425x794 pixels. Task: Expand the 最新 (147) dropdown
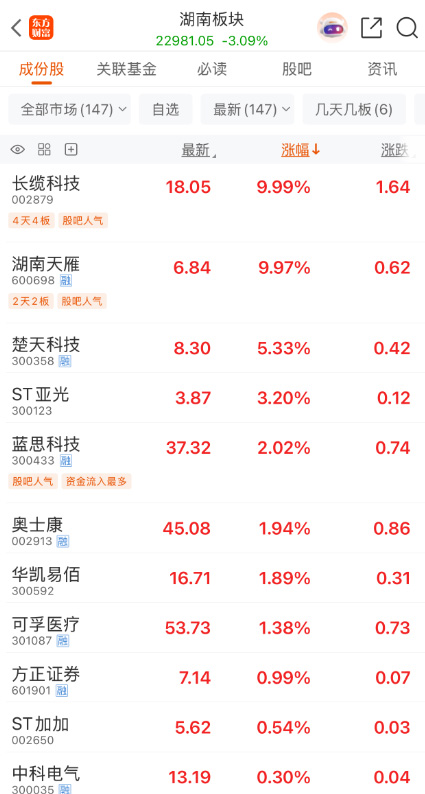[x=247, y=109]
